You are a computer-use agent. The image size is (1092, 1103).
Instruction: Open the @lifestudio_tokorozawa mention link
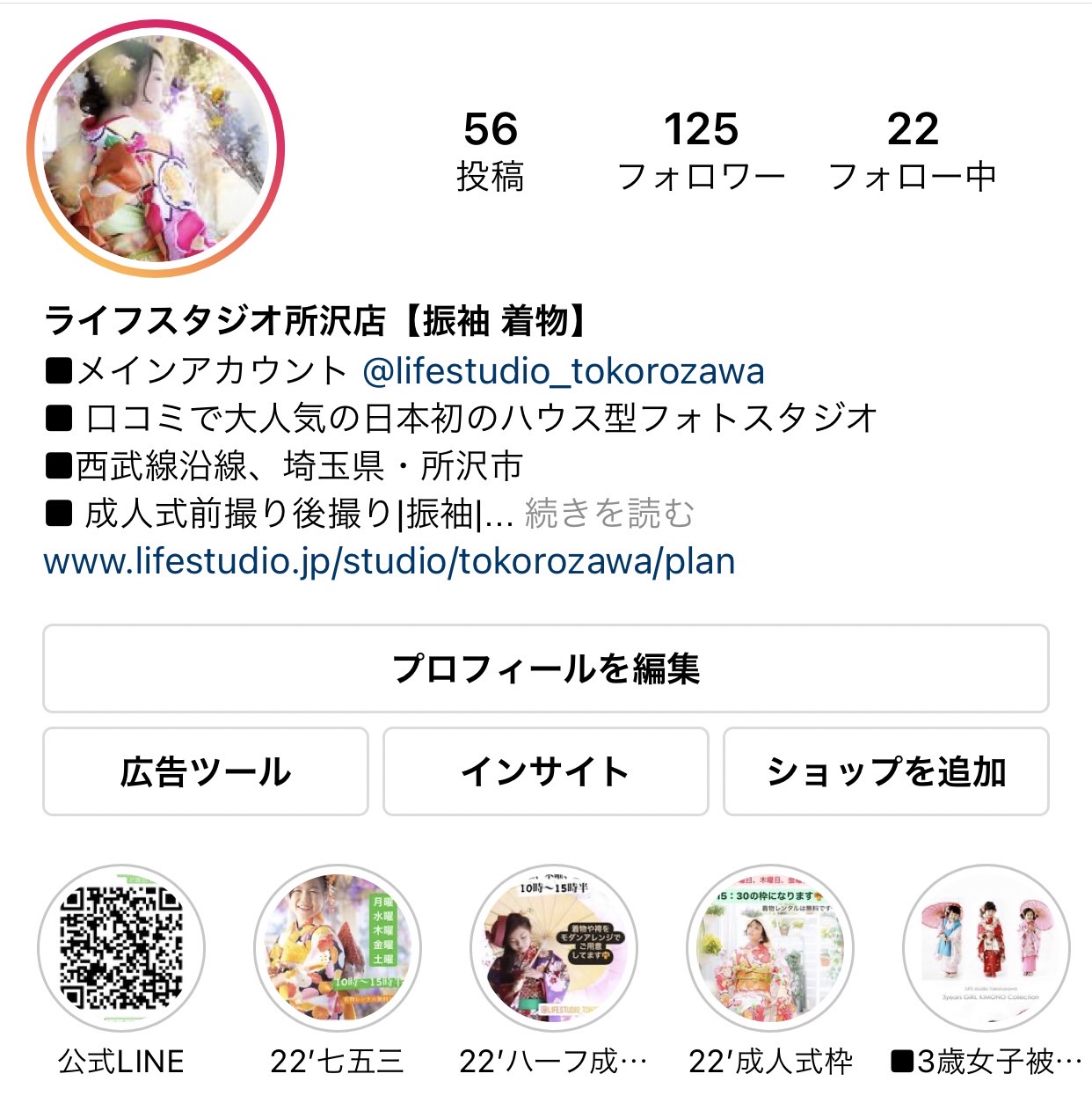[x=563, y=371]
